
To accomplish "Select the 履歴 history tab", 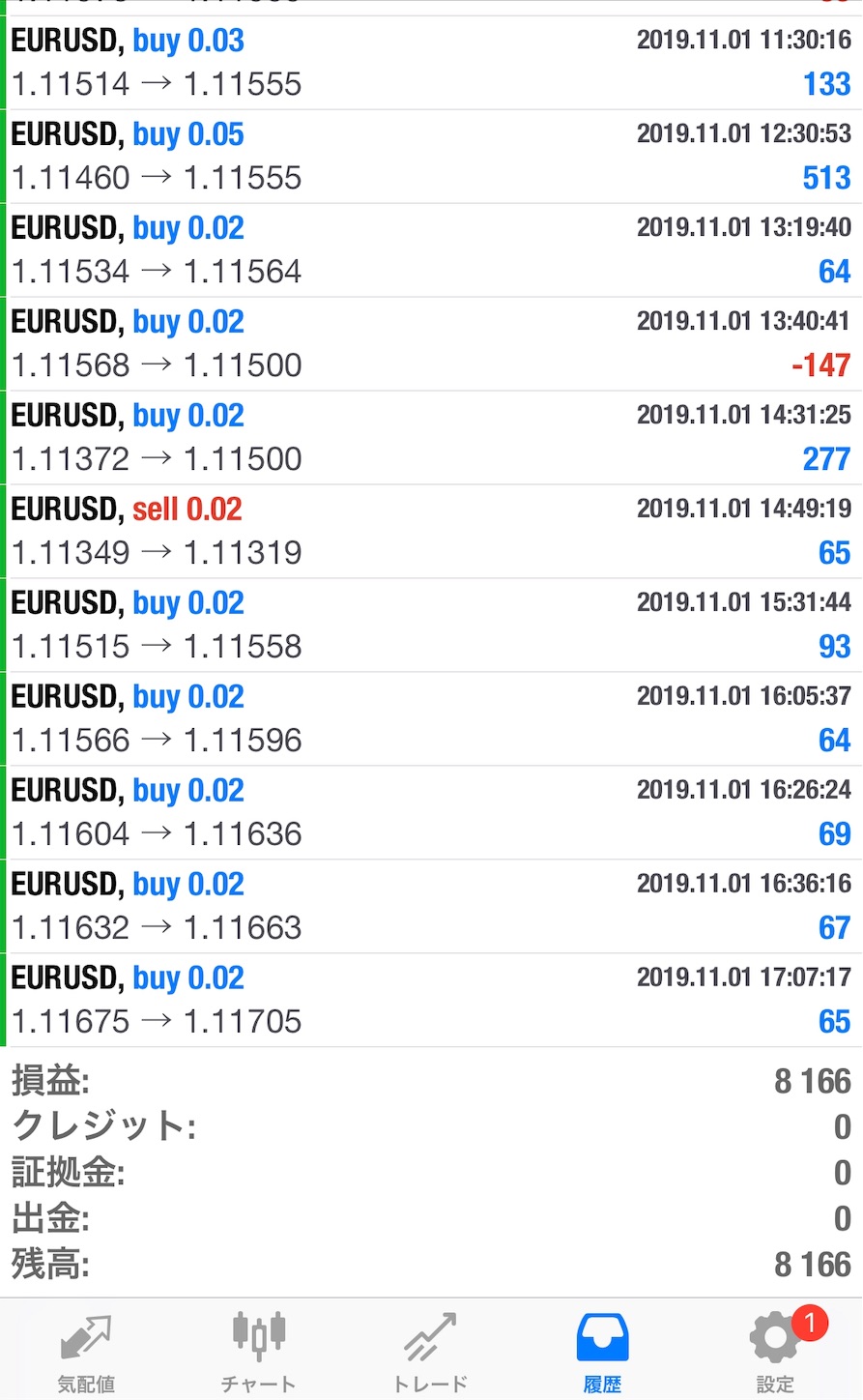I will (x=602, y=1351).
